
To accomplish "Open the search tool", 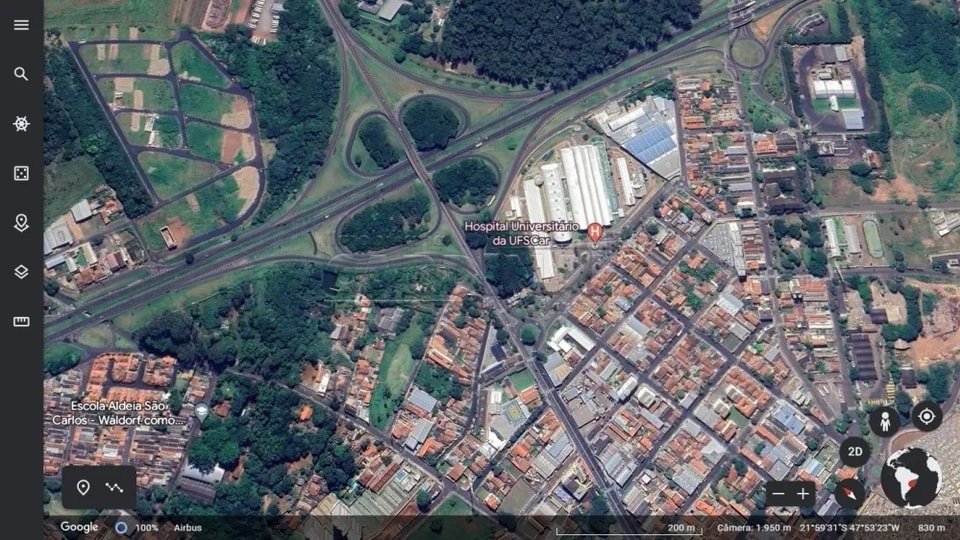I will pos(21,74).
